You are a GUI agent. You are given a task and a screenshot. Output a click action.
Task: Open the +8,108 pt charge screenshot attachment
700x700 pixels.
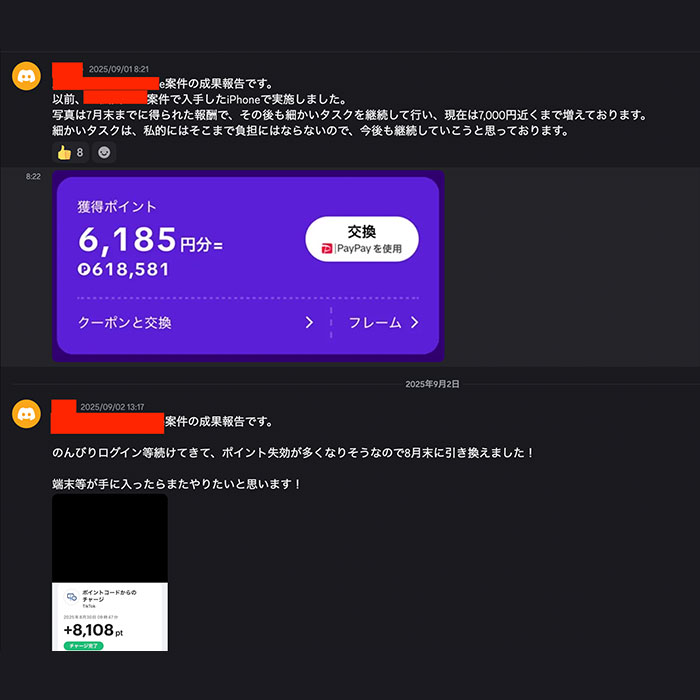[110, 572]
